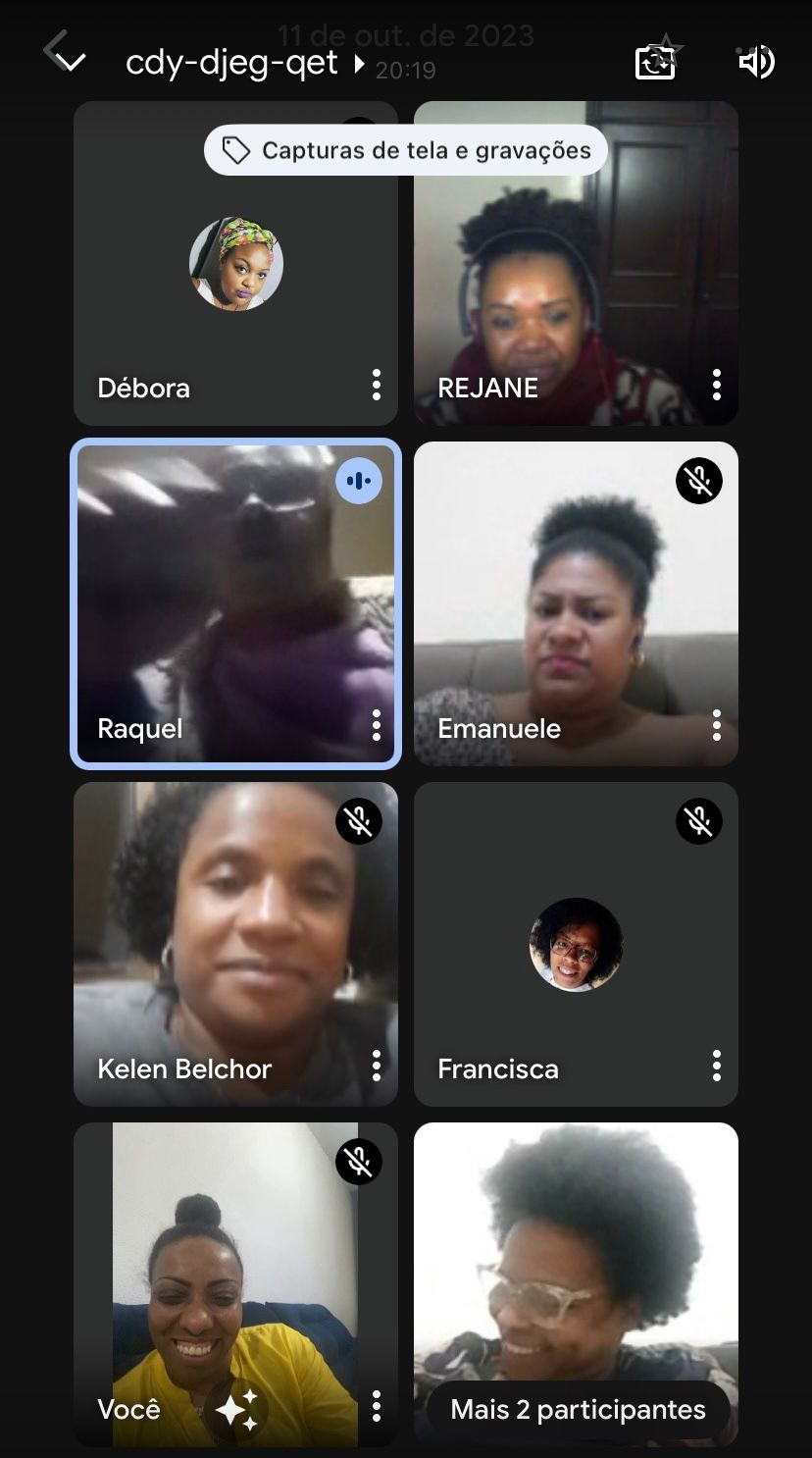Select Emanuele's video tile

[x=576, y=603]
